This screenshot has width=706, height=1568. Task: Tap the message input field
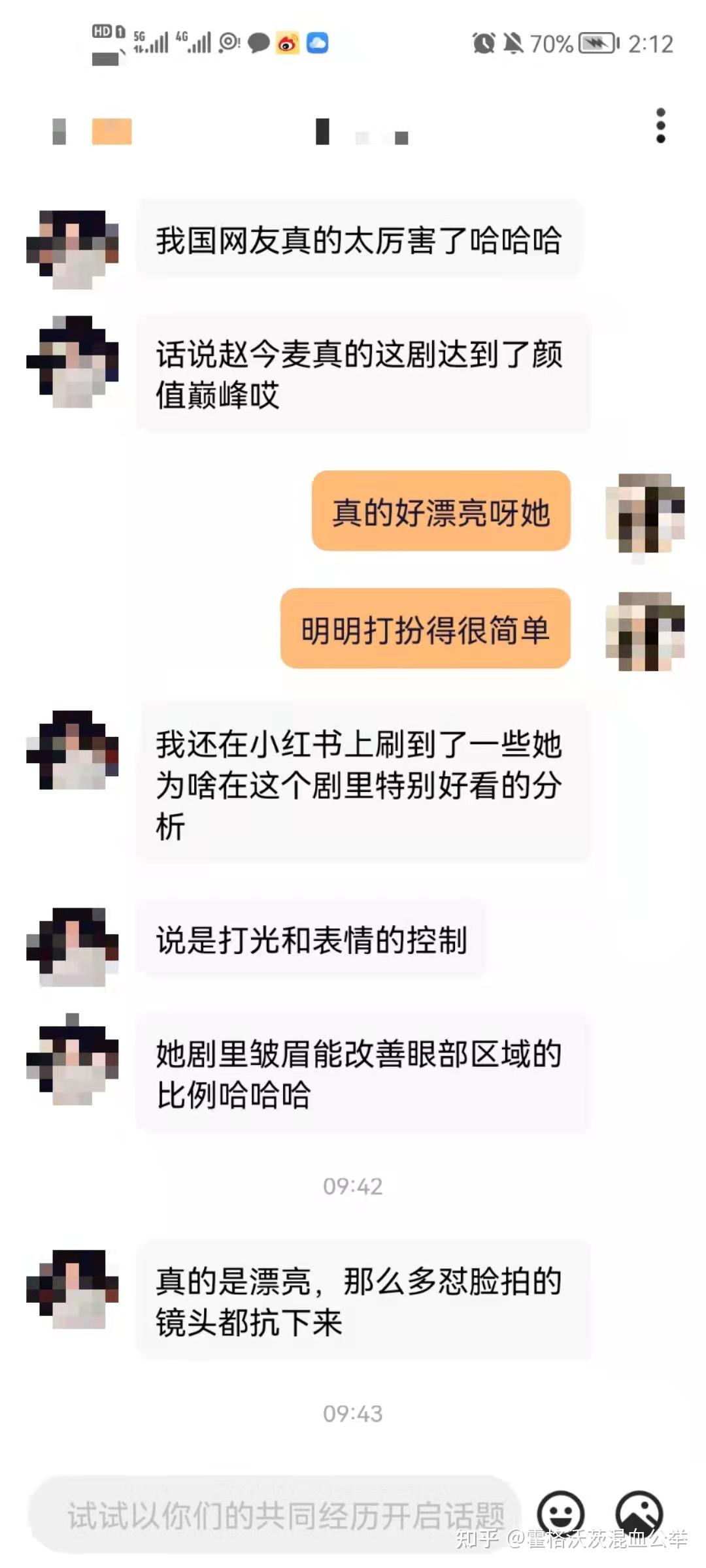tap(275, 1514)
